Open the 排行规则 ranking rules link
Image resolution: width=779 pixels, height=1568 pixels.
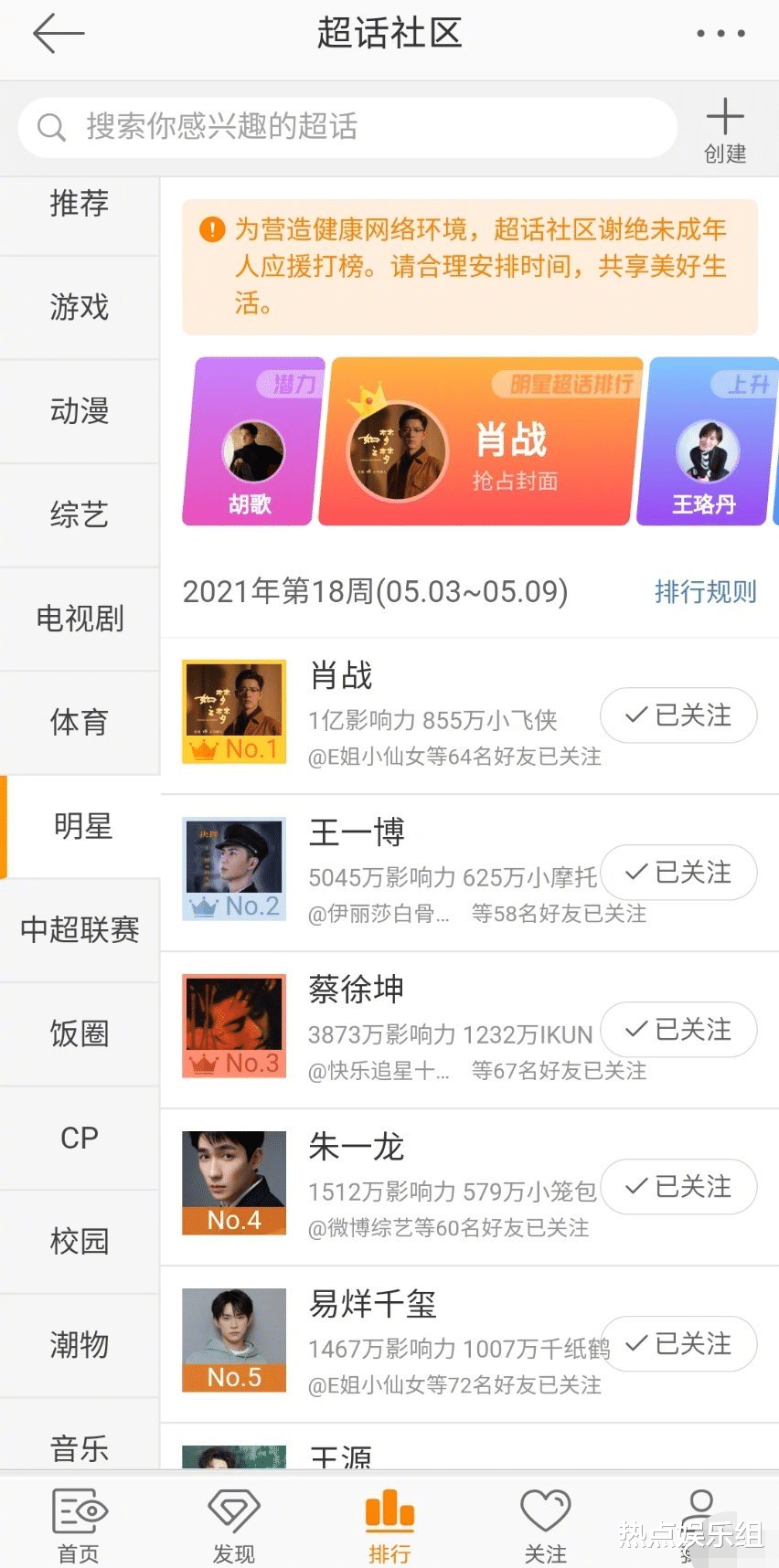point(705,592)
